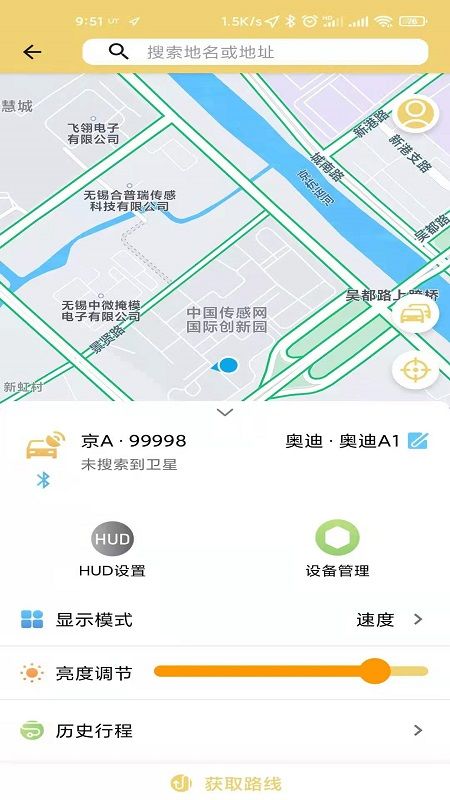
Task: Tap the traffic cars icon on map
Action: [415, 312]
